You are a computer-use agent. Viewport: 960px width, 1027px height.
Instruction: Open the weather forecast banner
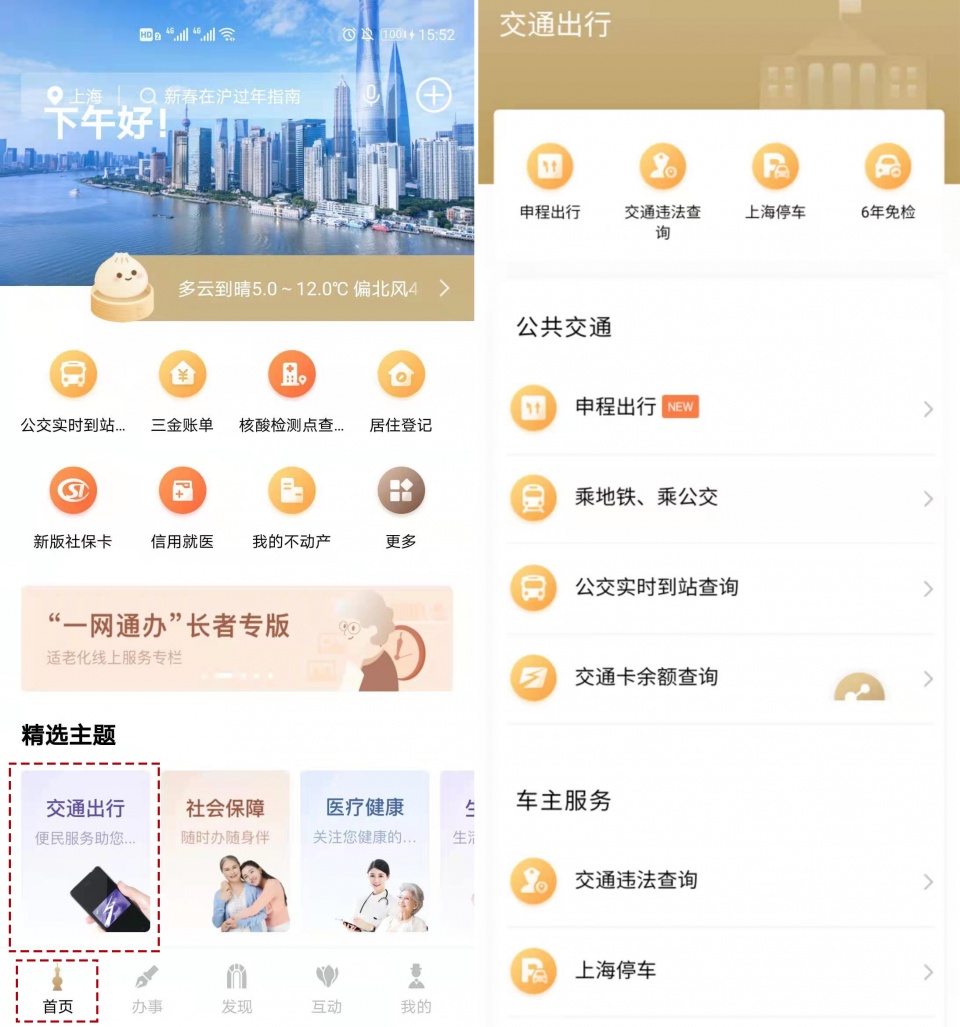click(283, 288)
